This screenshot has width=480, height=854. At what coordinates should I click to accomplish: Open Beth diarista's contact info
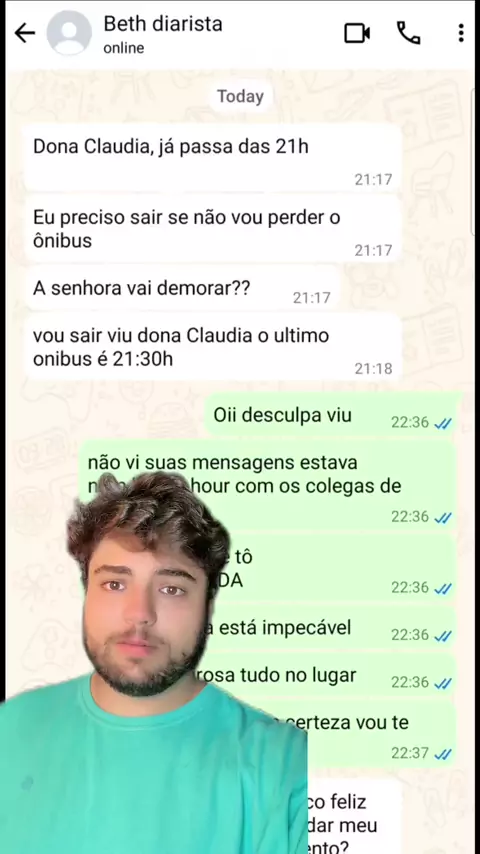pos(163,34)
